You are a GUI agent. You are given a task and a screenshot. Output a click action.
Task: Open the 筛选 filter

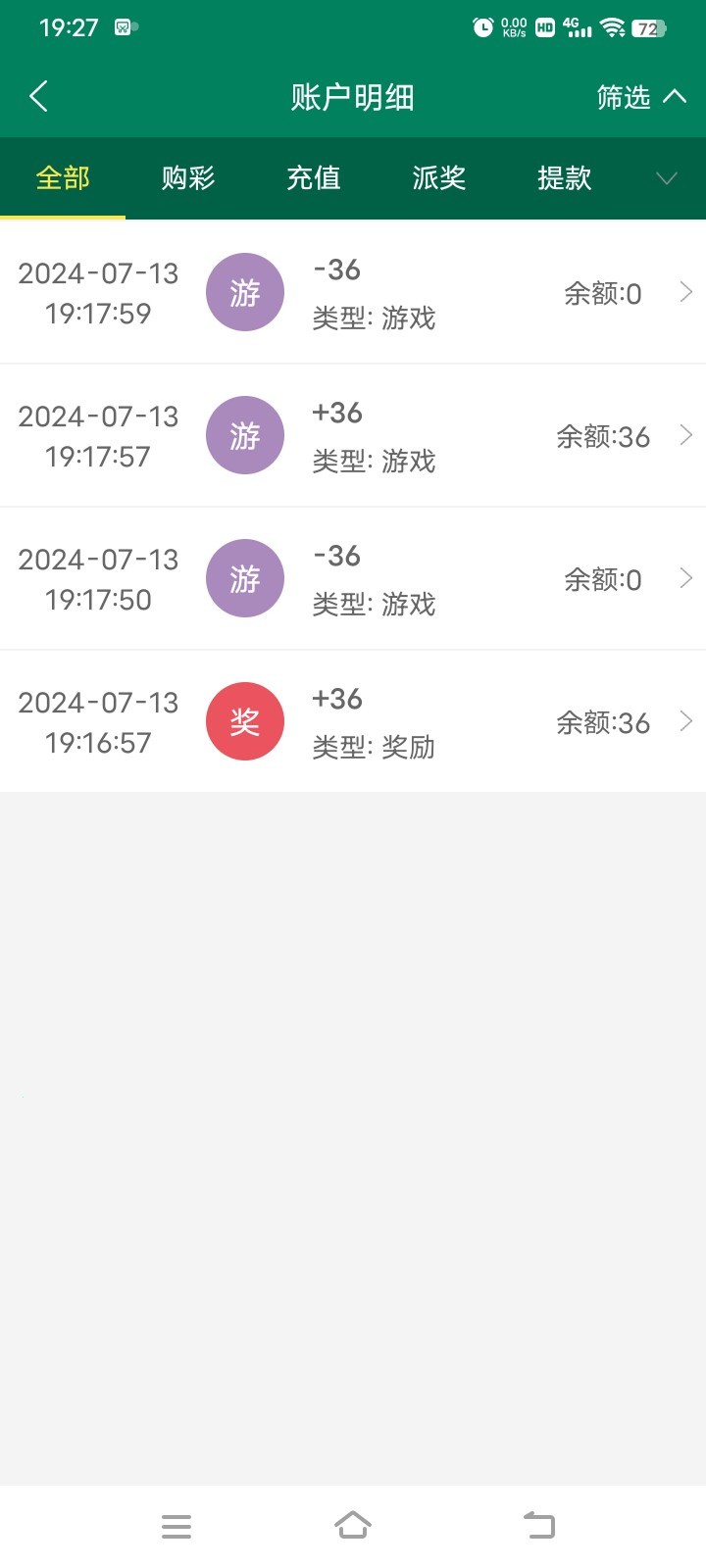pos(640,97)
